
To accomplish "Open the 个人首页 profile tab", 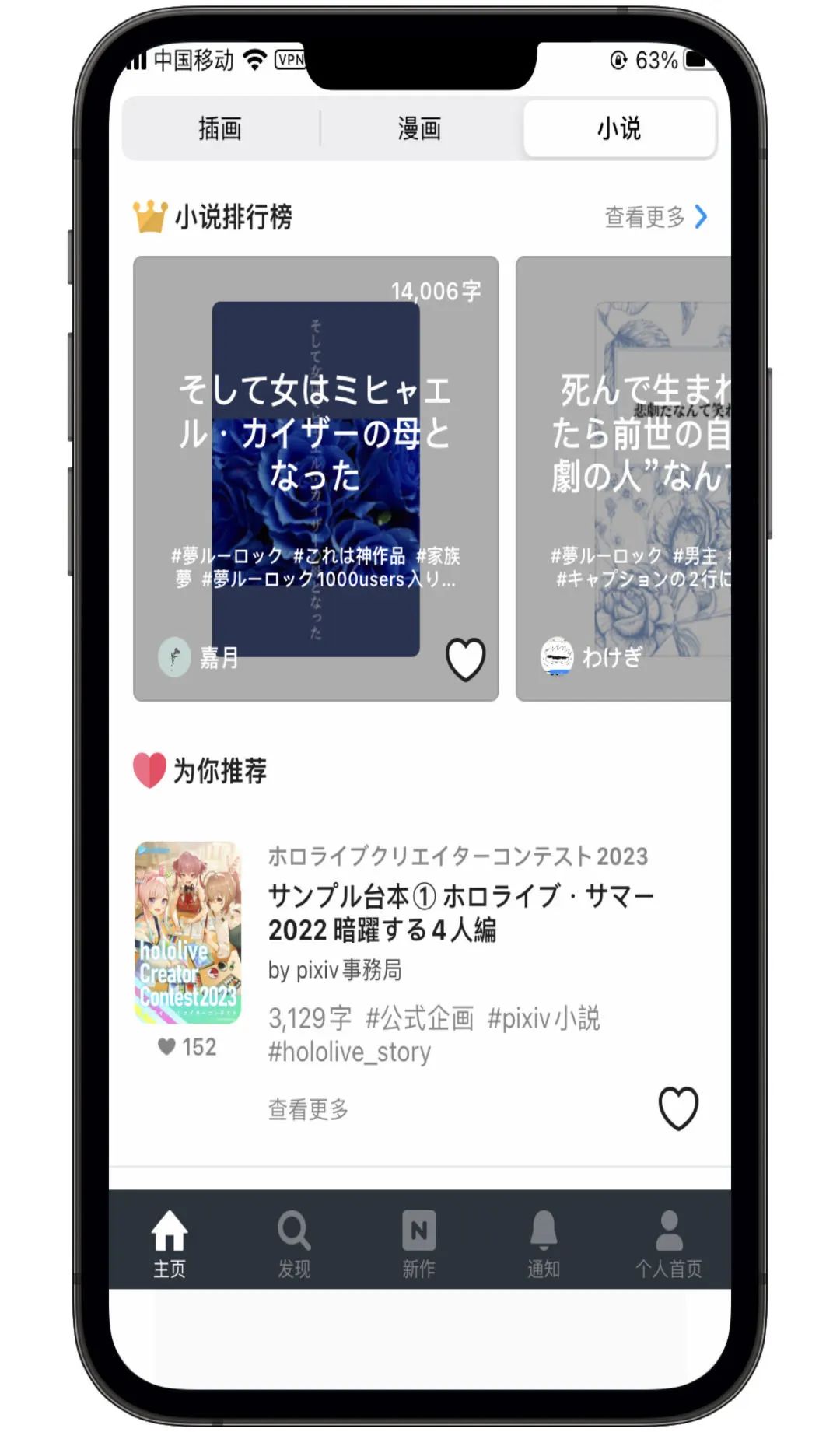I will [x=668, y=1244].
